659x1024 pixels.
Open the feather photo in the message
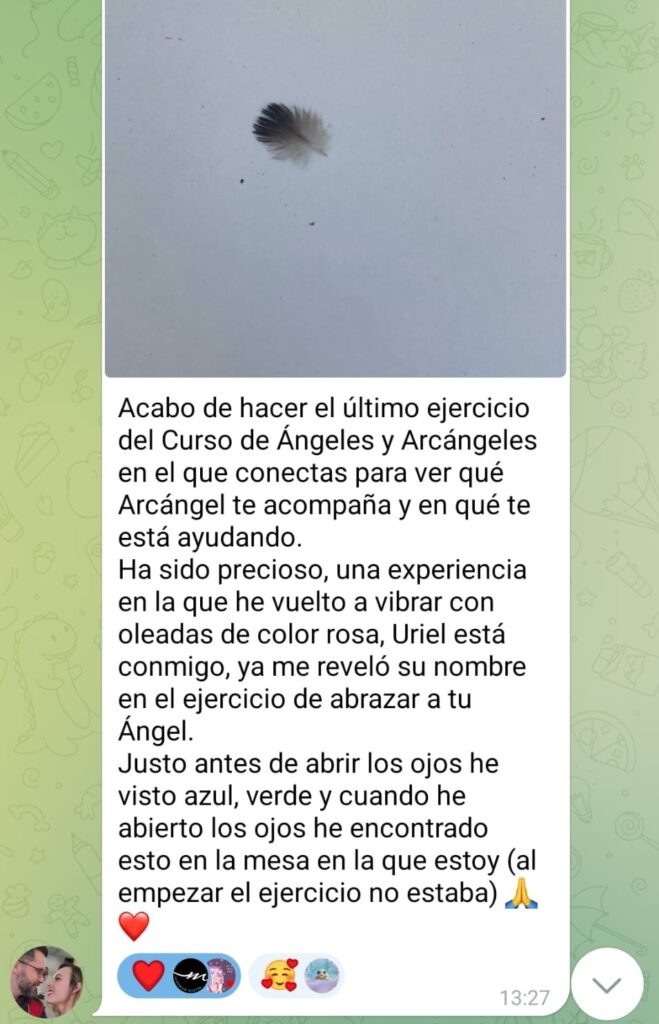click(x=335, y=188)
